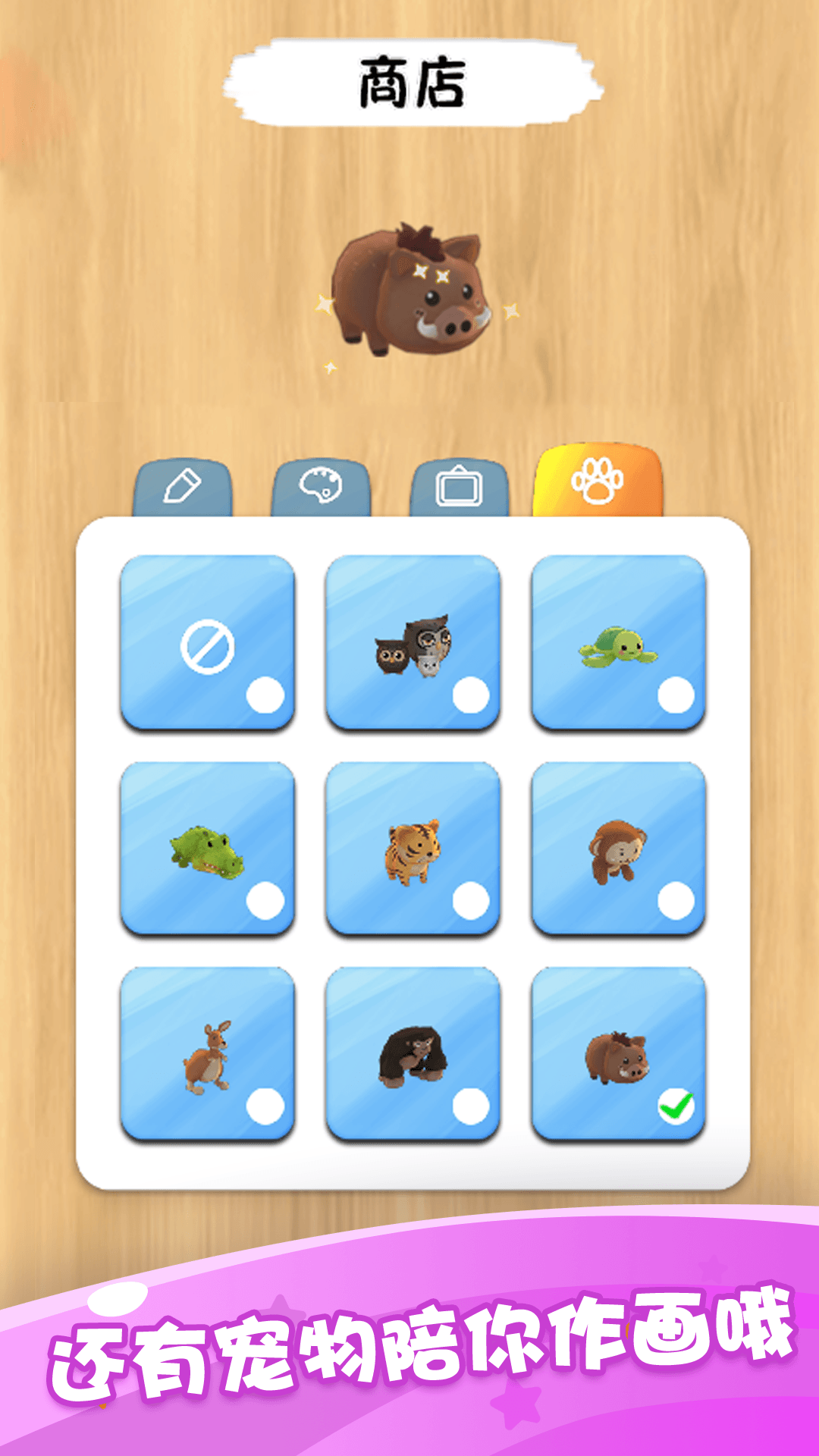Switch to the picture frame tab
The image size is (819, 1456).
(x=459, y=487)
